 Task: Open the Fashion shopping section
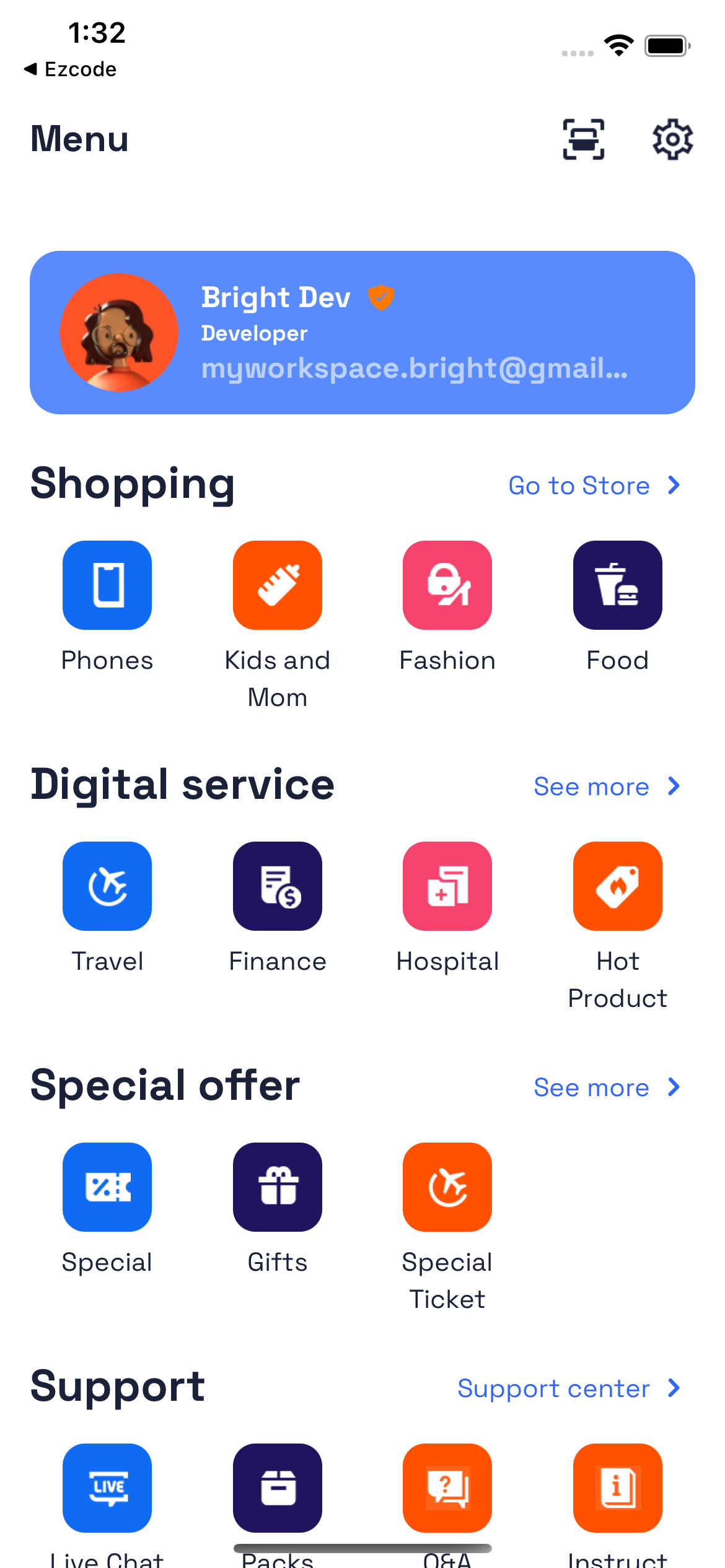click(x=447, y=585)
